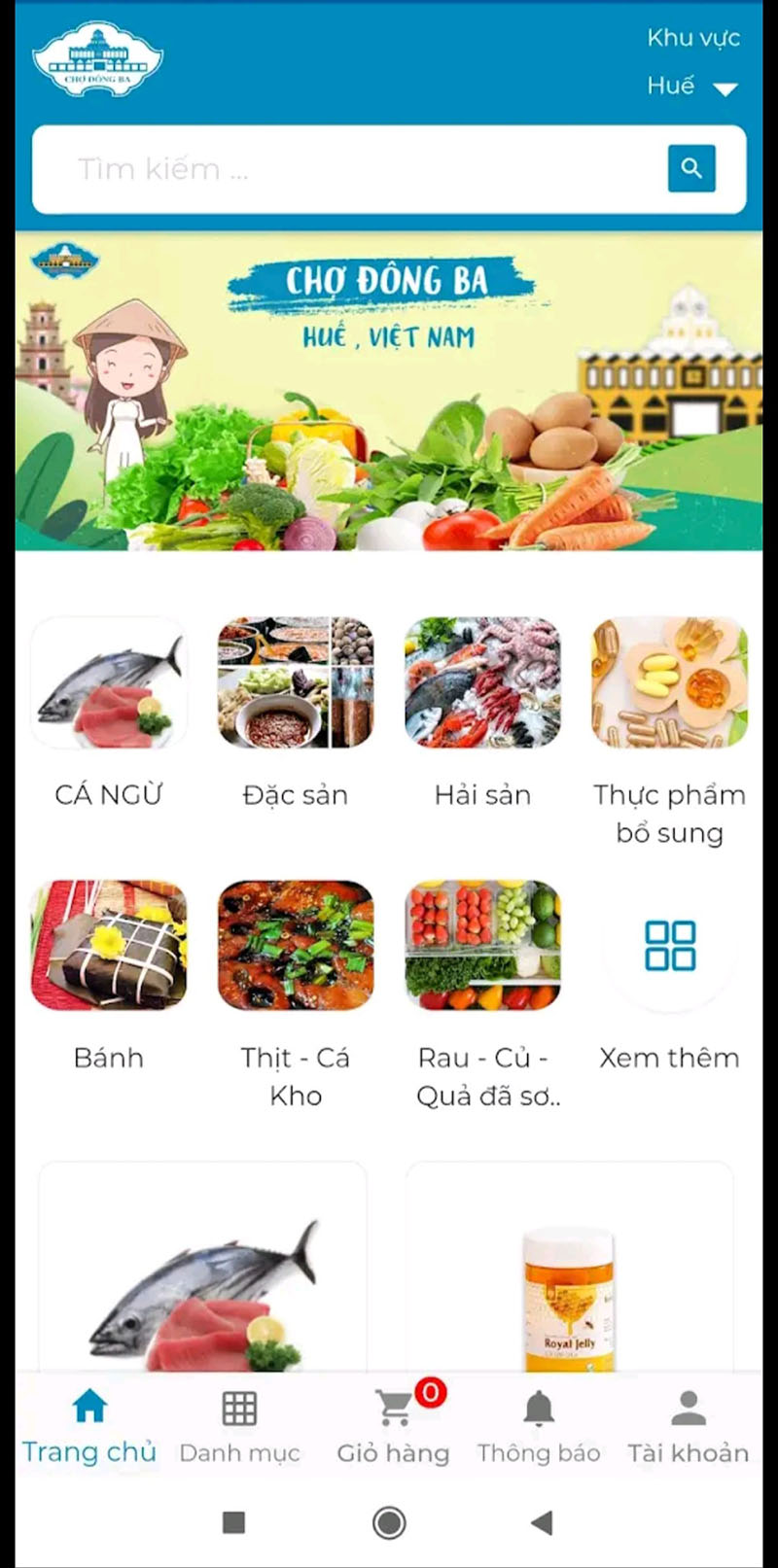
Task: Open the Hải sản category
Action: point(482,683)
